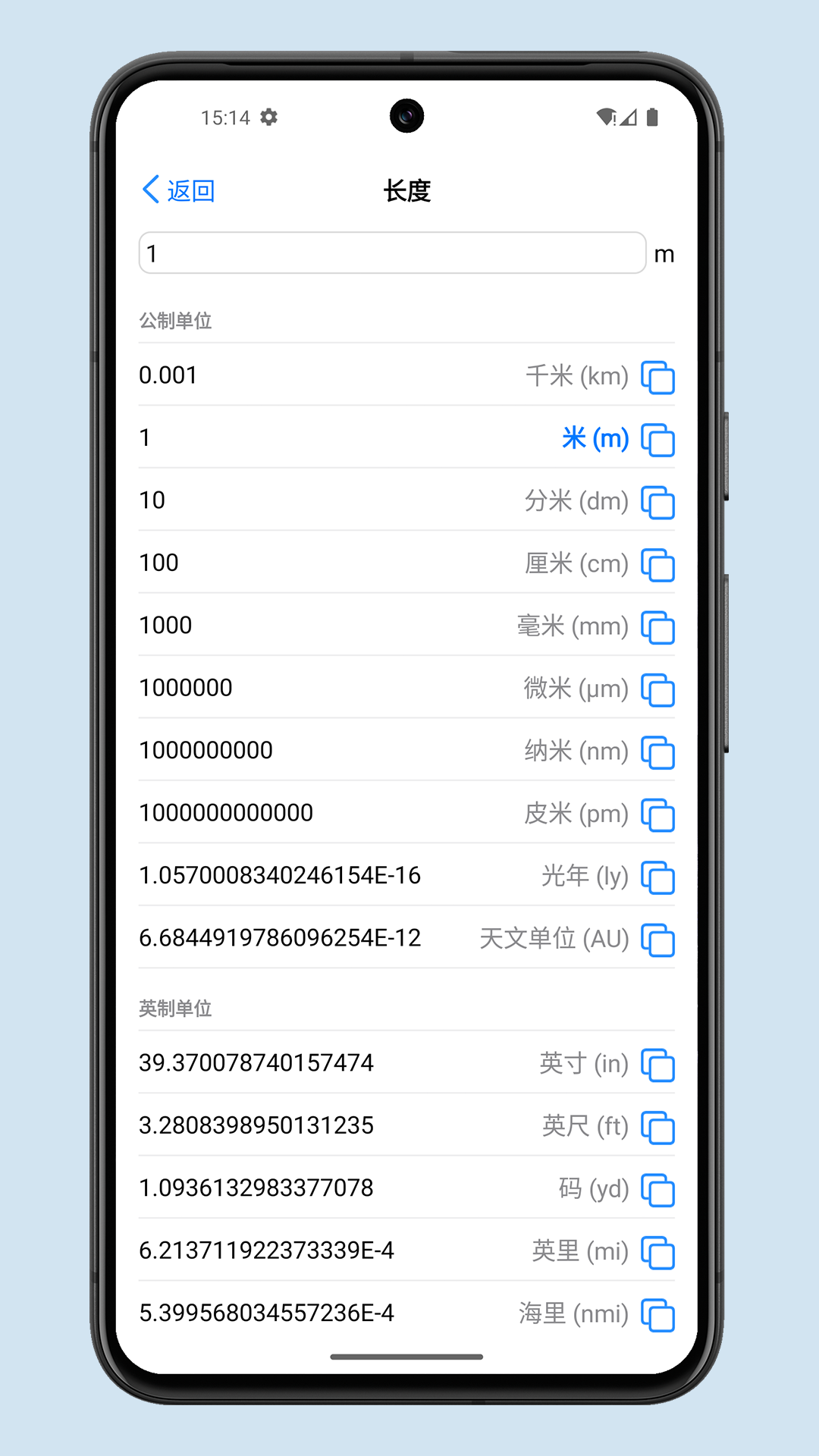
Task: Copy the 毫米 (mm) value
Action: tap(657, 627)
